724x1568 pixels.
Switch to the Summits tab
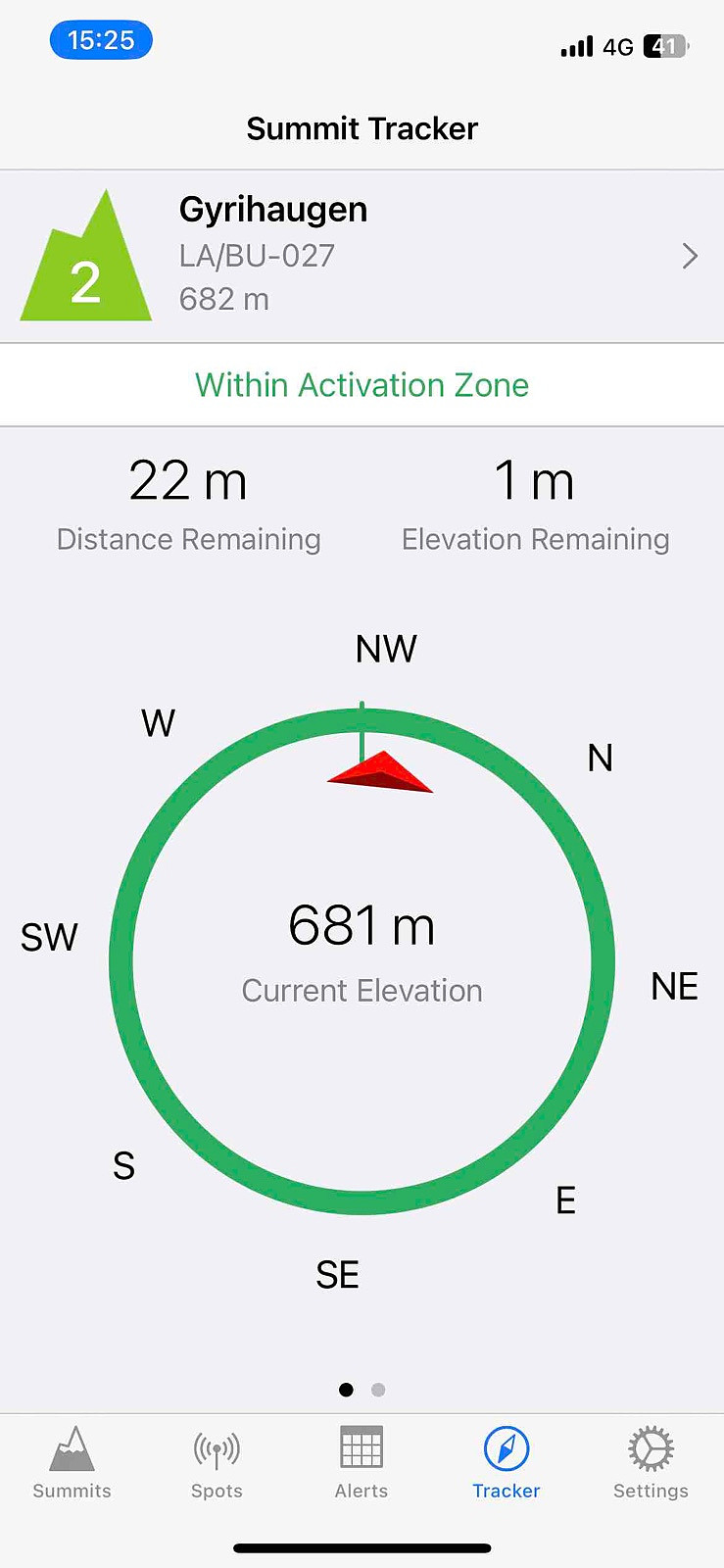(x=72, y=1463)
